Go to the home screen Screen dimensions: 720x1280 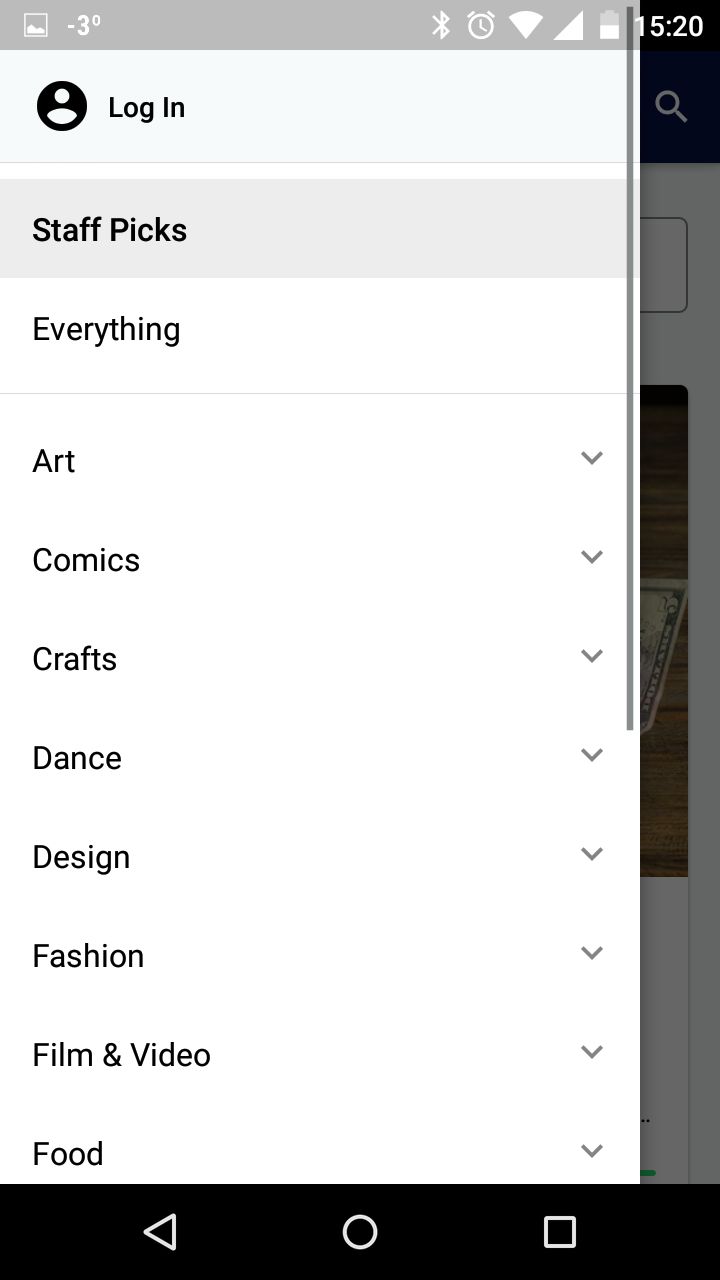click(360, 1232)
